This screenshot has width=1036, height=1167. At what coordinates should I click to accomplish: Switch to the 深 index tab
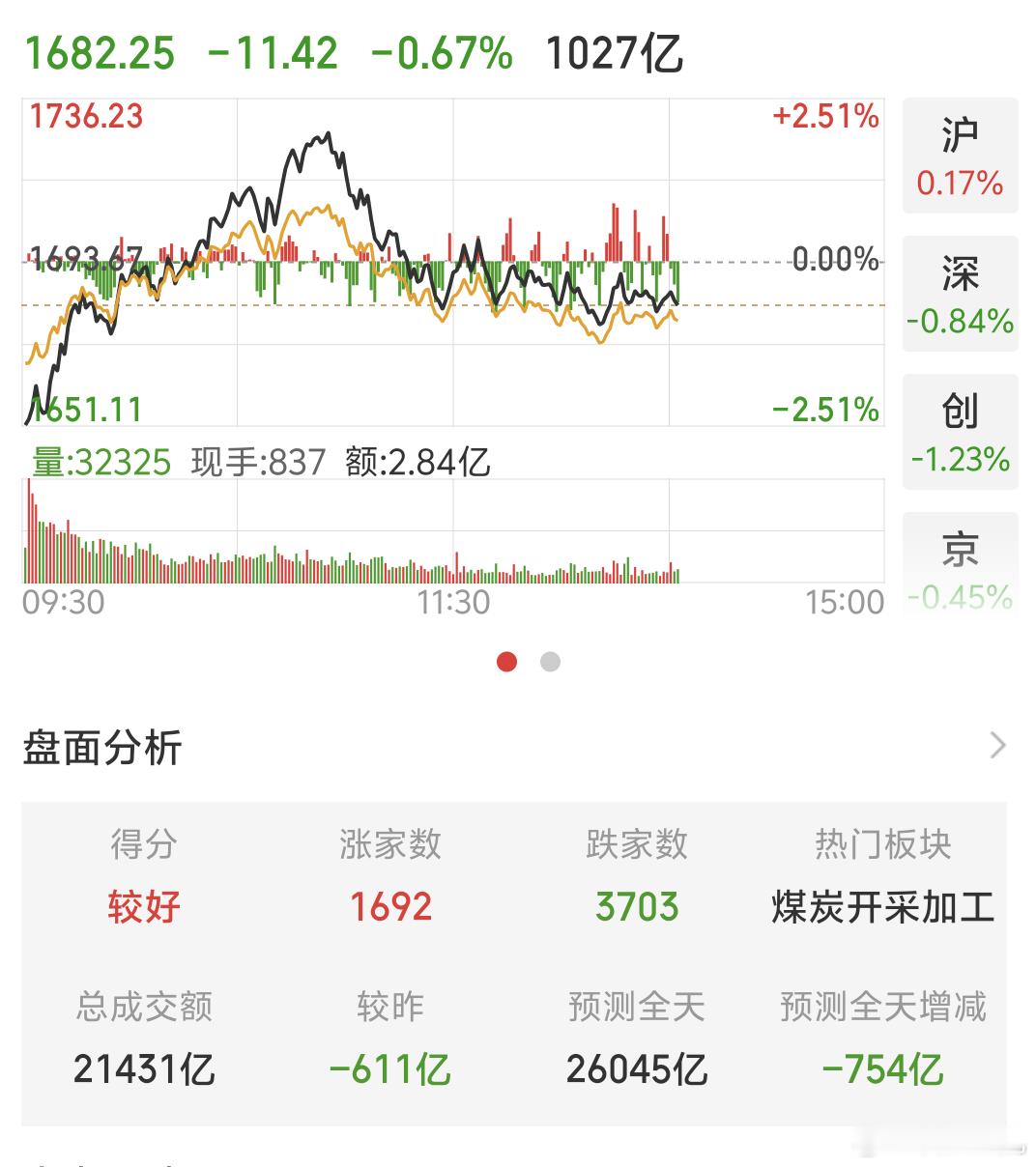[960, 294]
